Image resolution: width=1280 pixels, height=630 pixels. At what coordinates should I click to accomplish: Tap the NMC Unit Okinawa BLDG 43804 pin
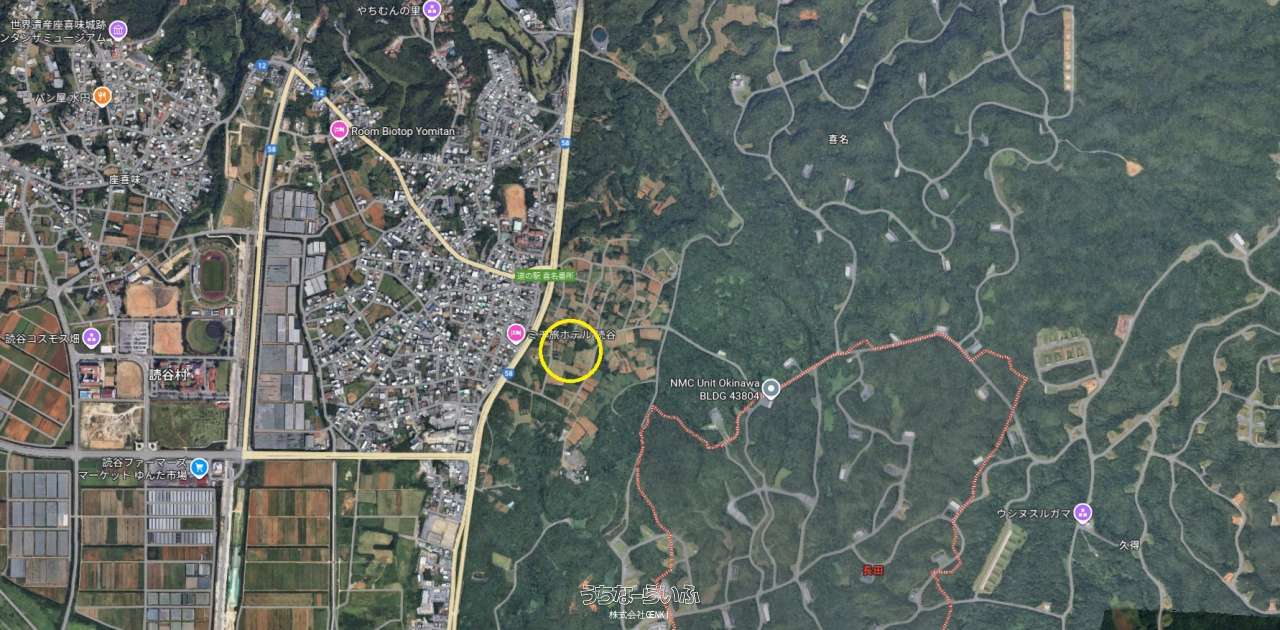[771, 388]
